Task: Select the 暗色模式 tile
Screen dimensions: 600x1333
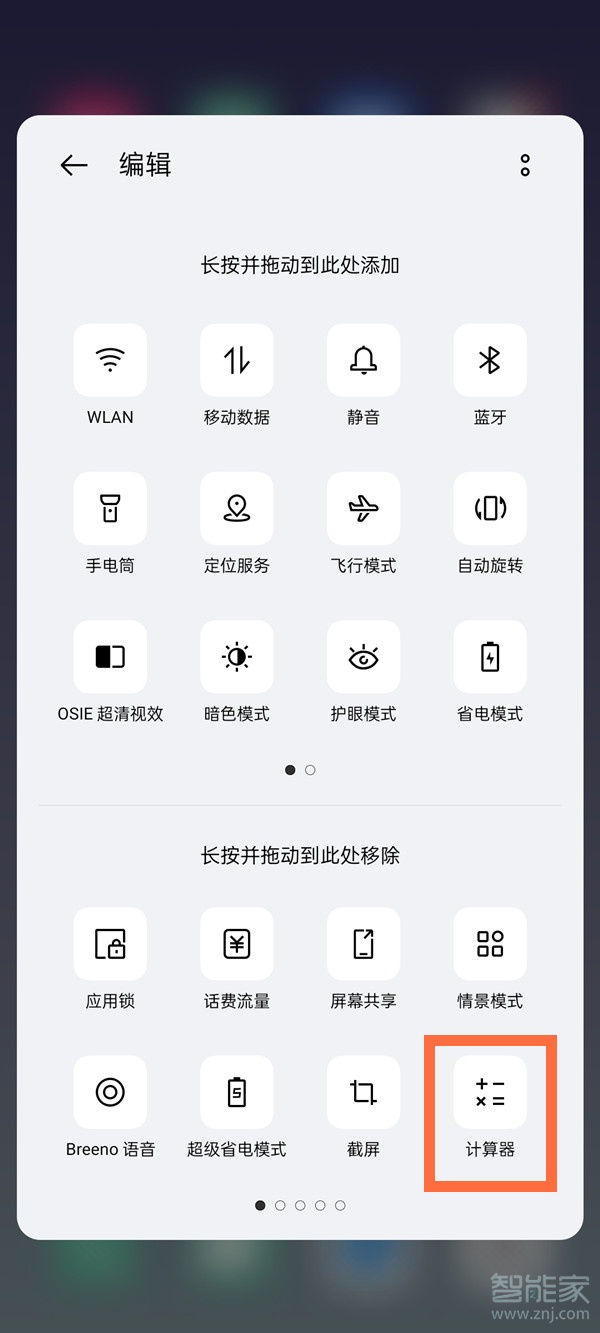Action: point(237,656)
